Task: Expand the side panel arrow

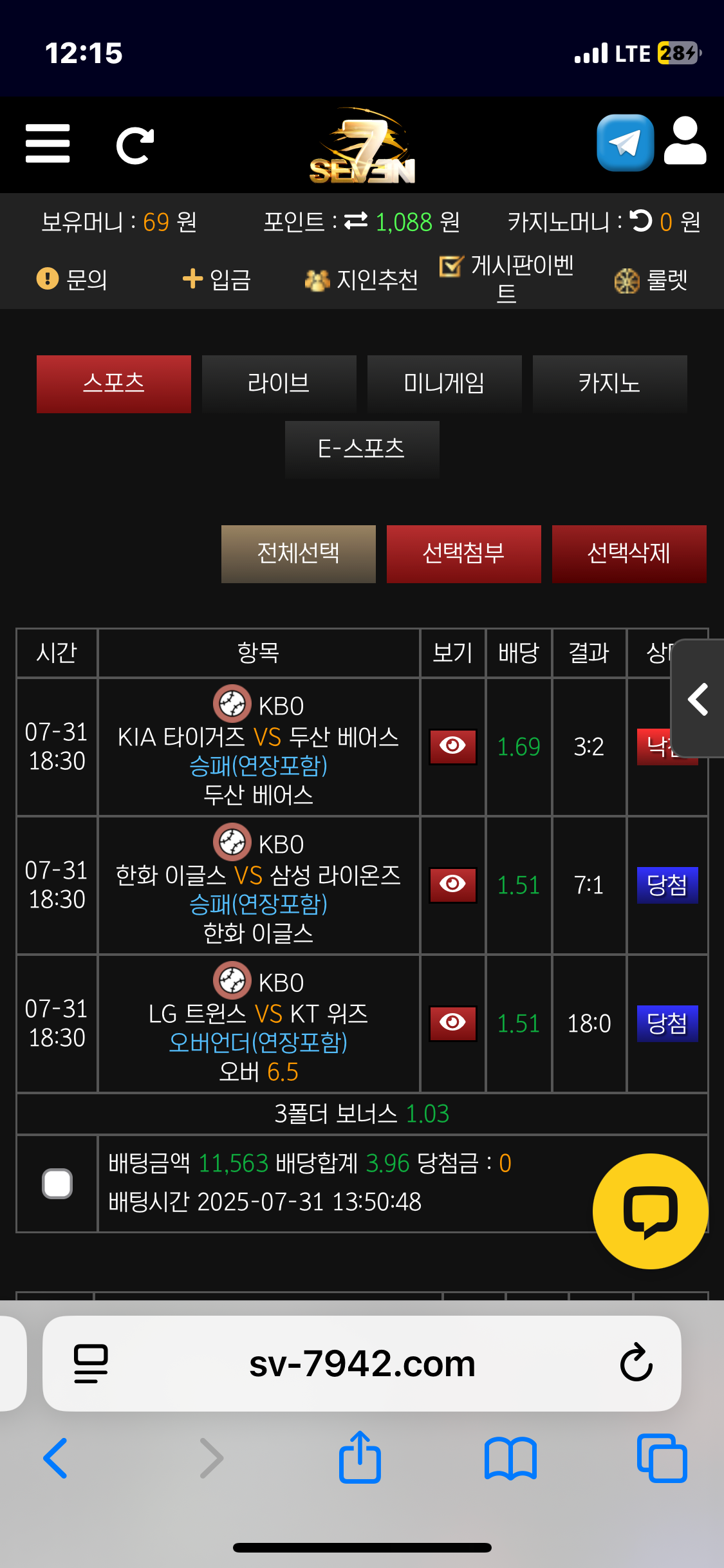Action: coord(698,699)
